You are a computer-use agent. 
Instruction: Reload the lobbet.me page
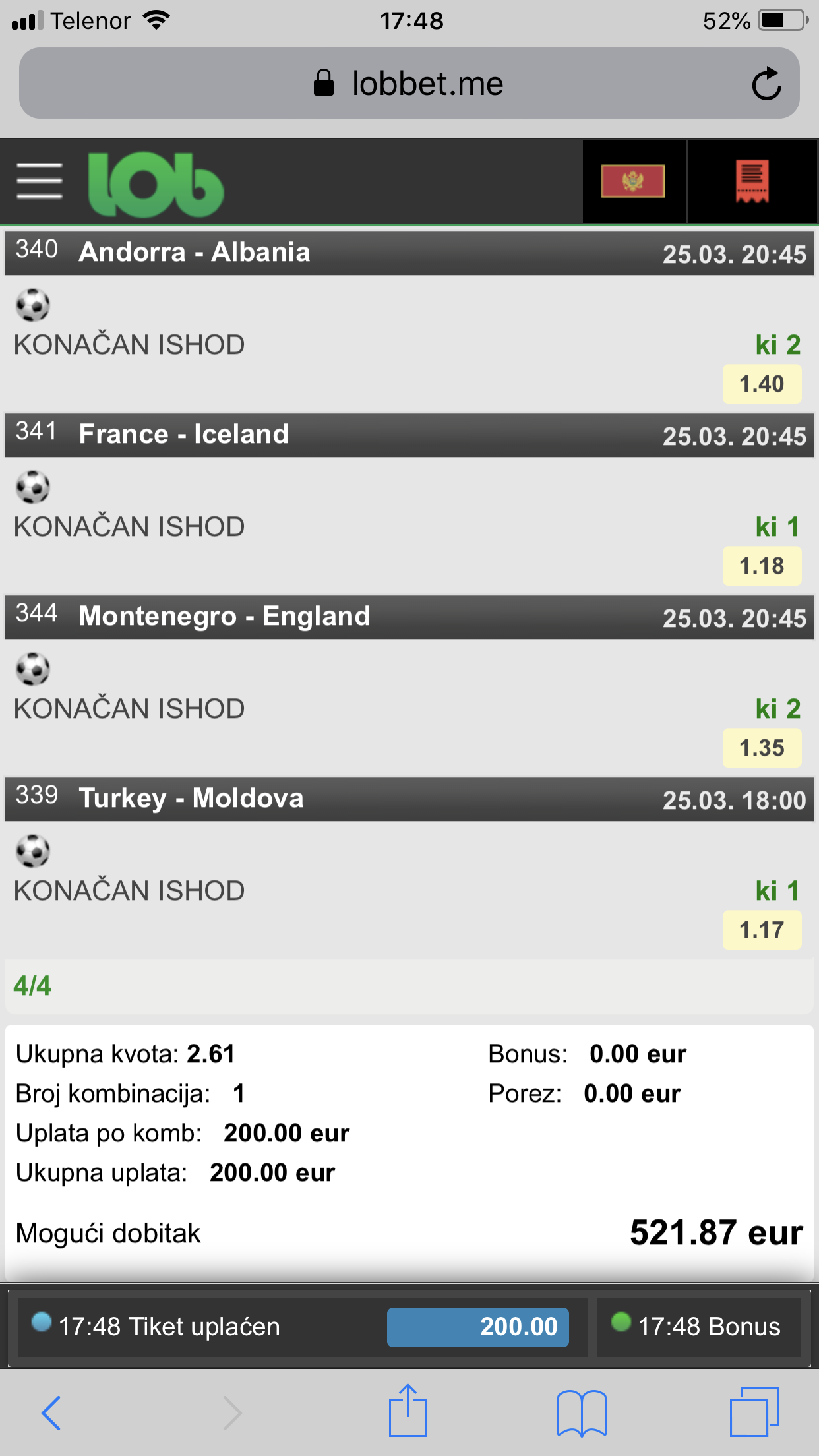pos(766,84)
